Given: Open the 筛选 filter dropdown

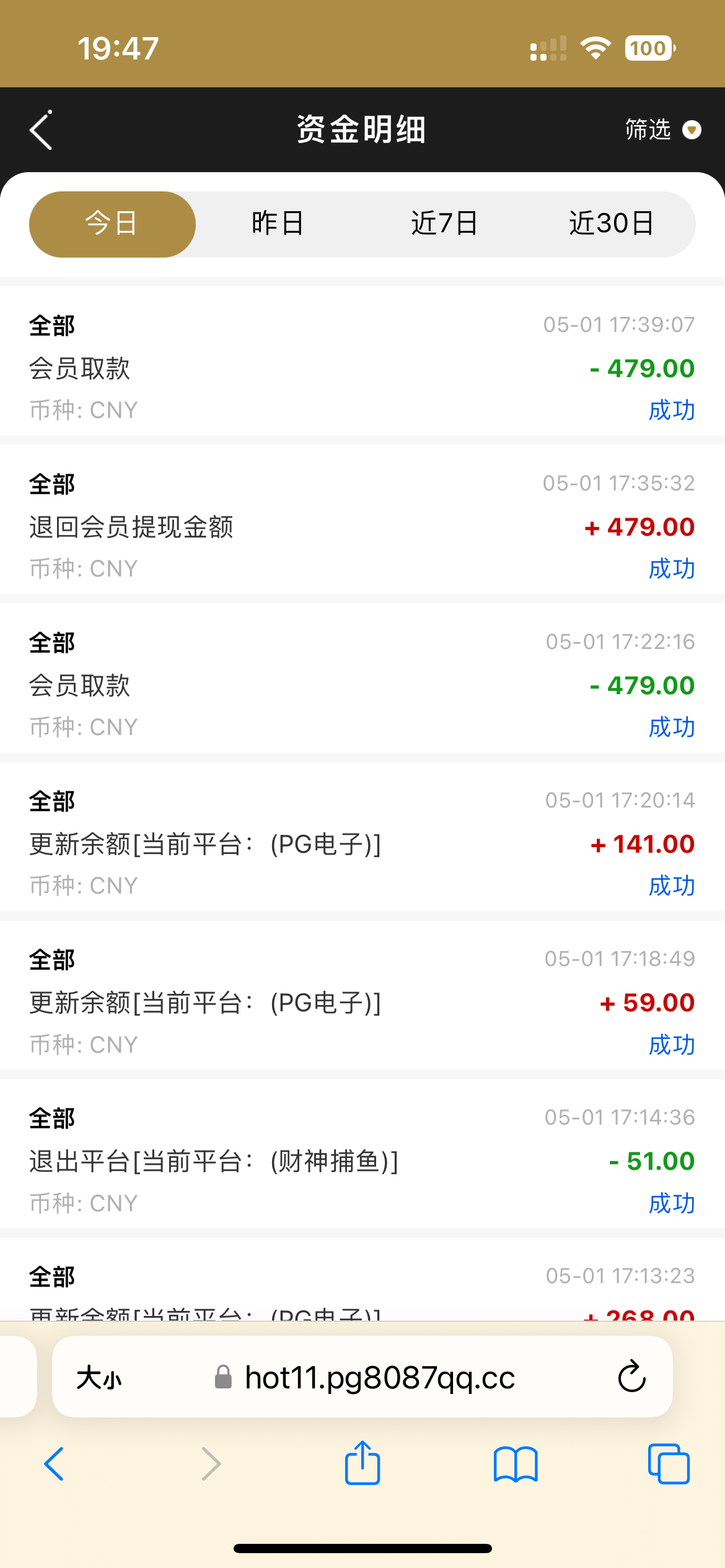Looking at the screenshot, I should point(662,130).
